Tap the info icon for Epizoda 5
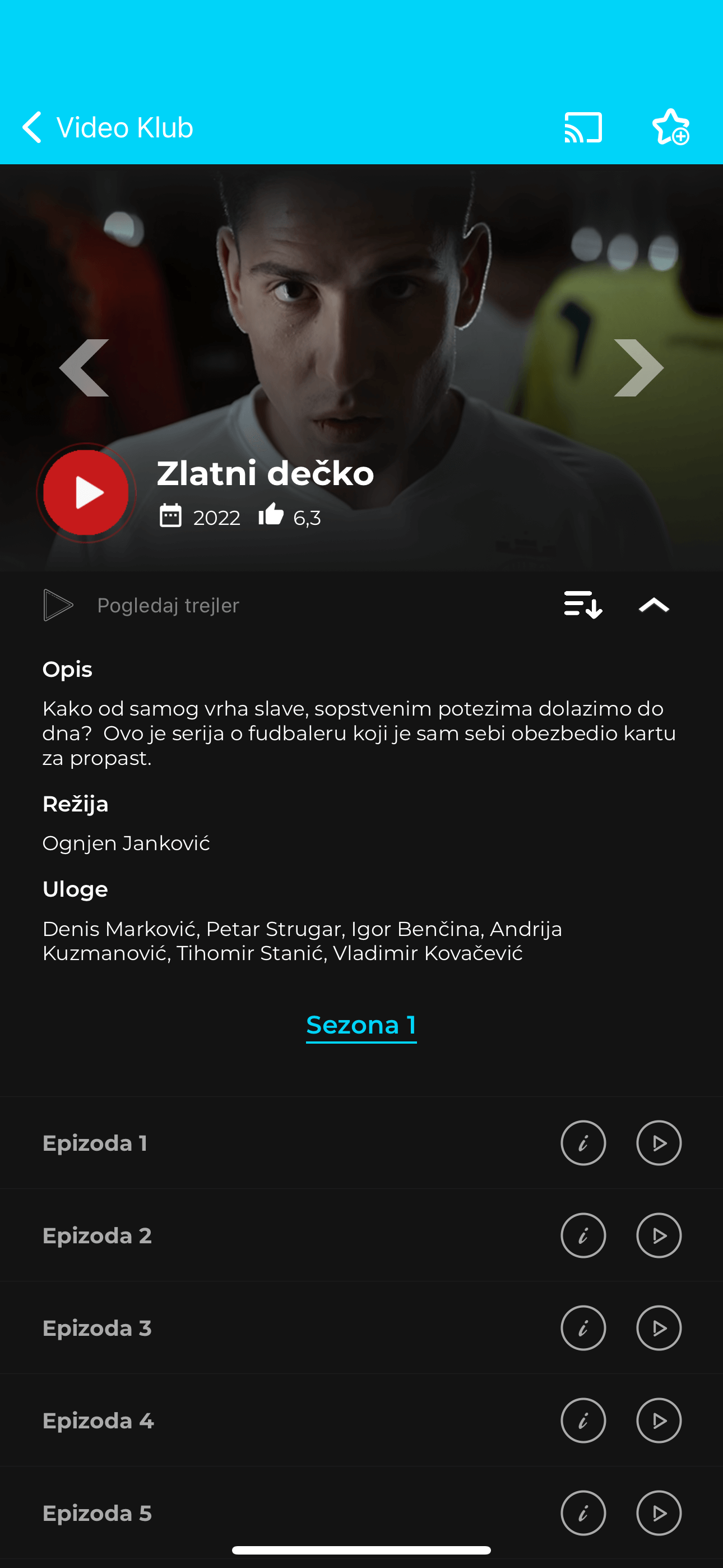This screenshot has height=1568, width=723. click(583, 1513)
